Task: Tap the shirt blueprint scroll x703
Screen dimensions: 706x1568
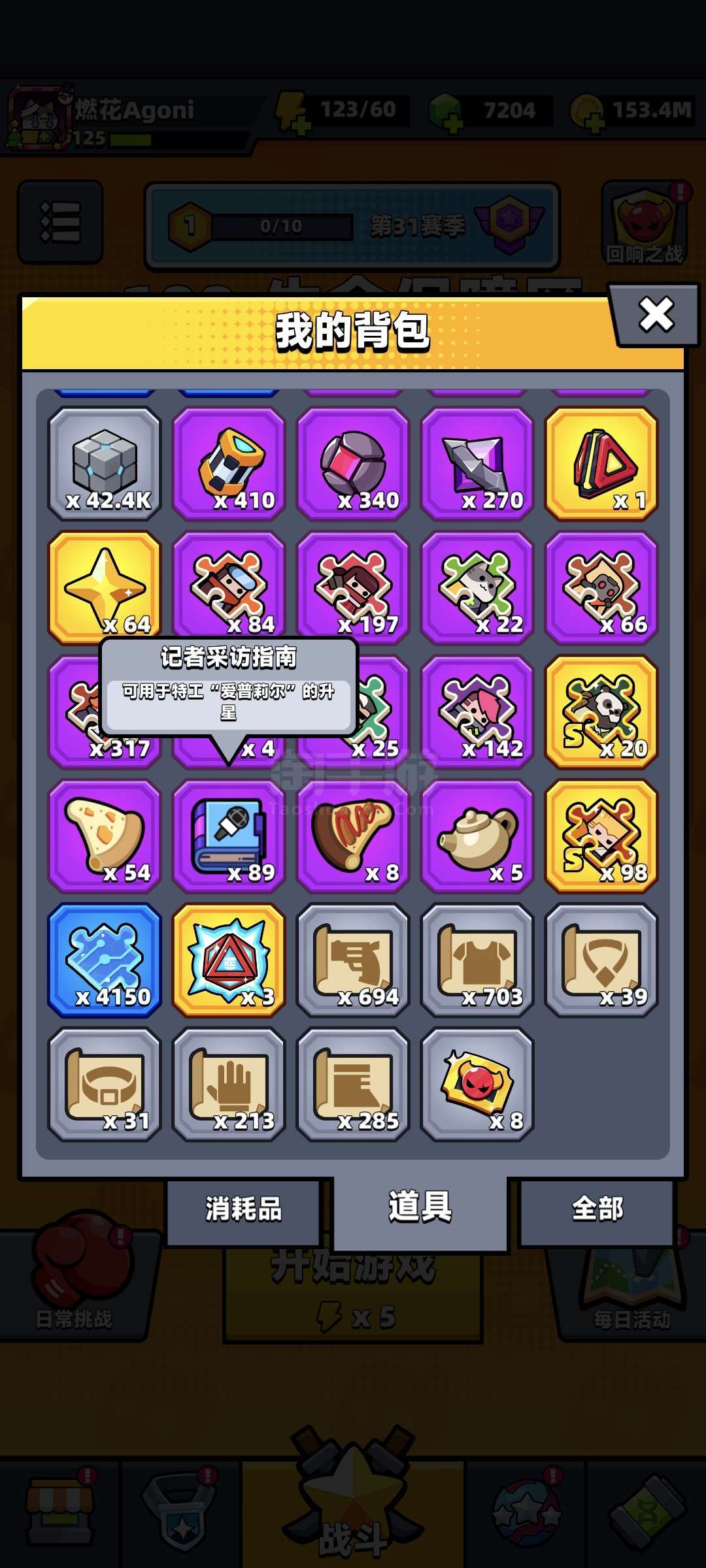Action: coord(477,960)
